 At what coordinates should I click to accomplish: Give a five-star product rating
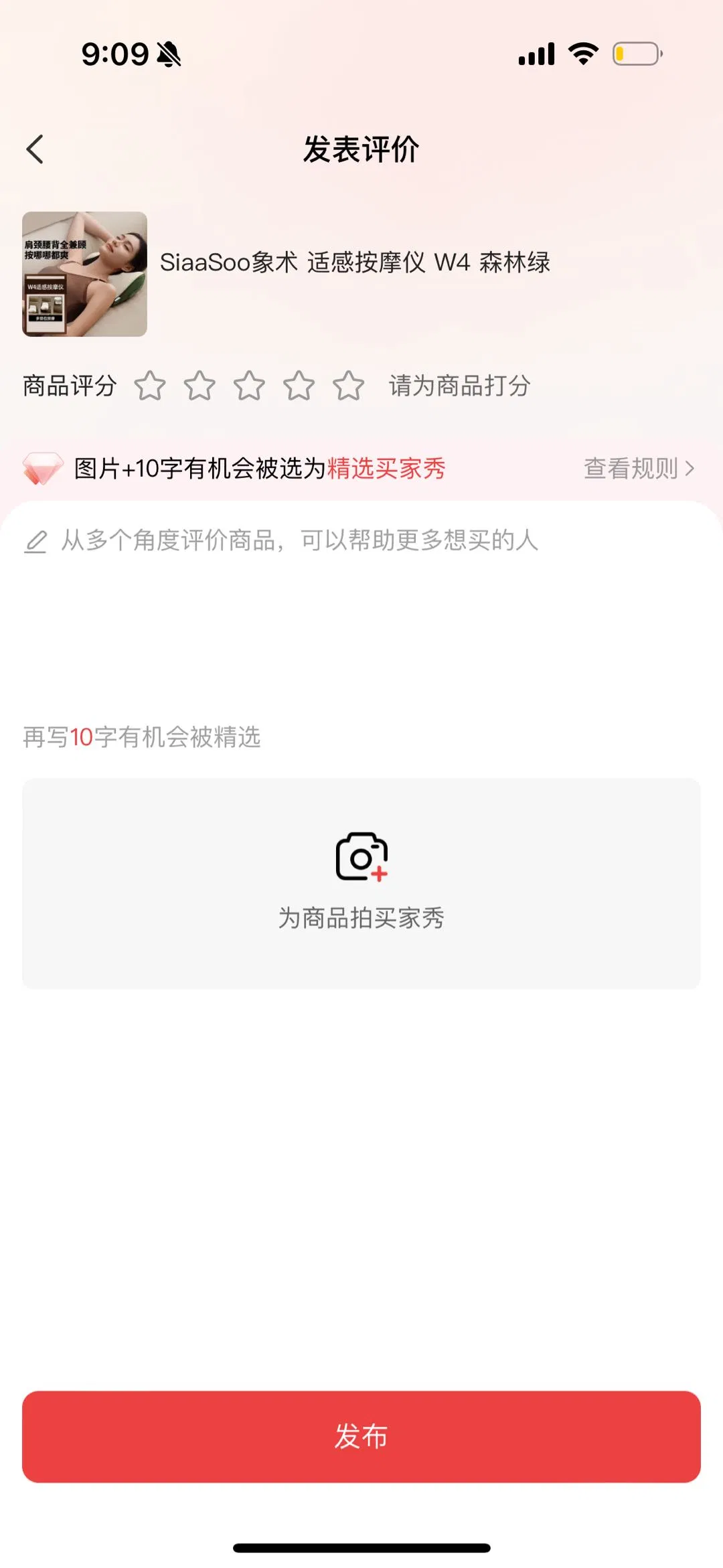tap(349, 386)
